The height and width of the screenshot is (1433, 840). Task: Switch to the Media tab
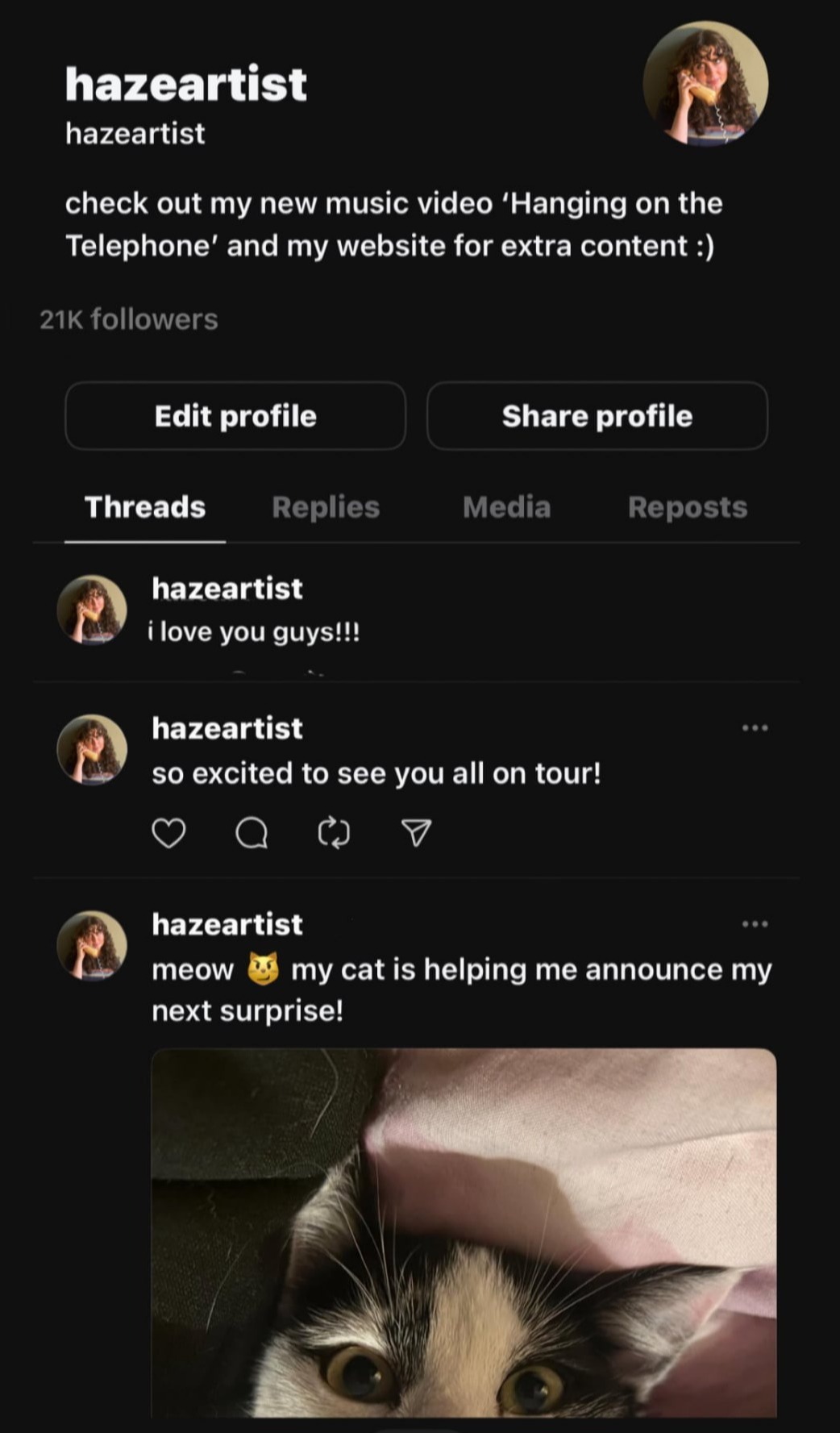pos(506,507)
